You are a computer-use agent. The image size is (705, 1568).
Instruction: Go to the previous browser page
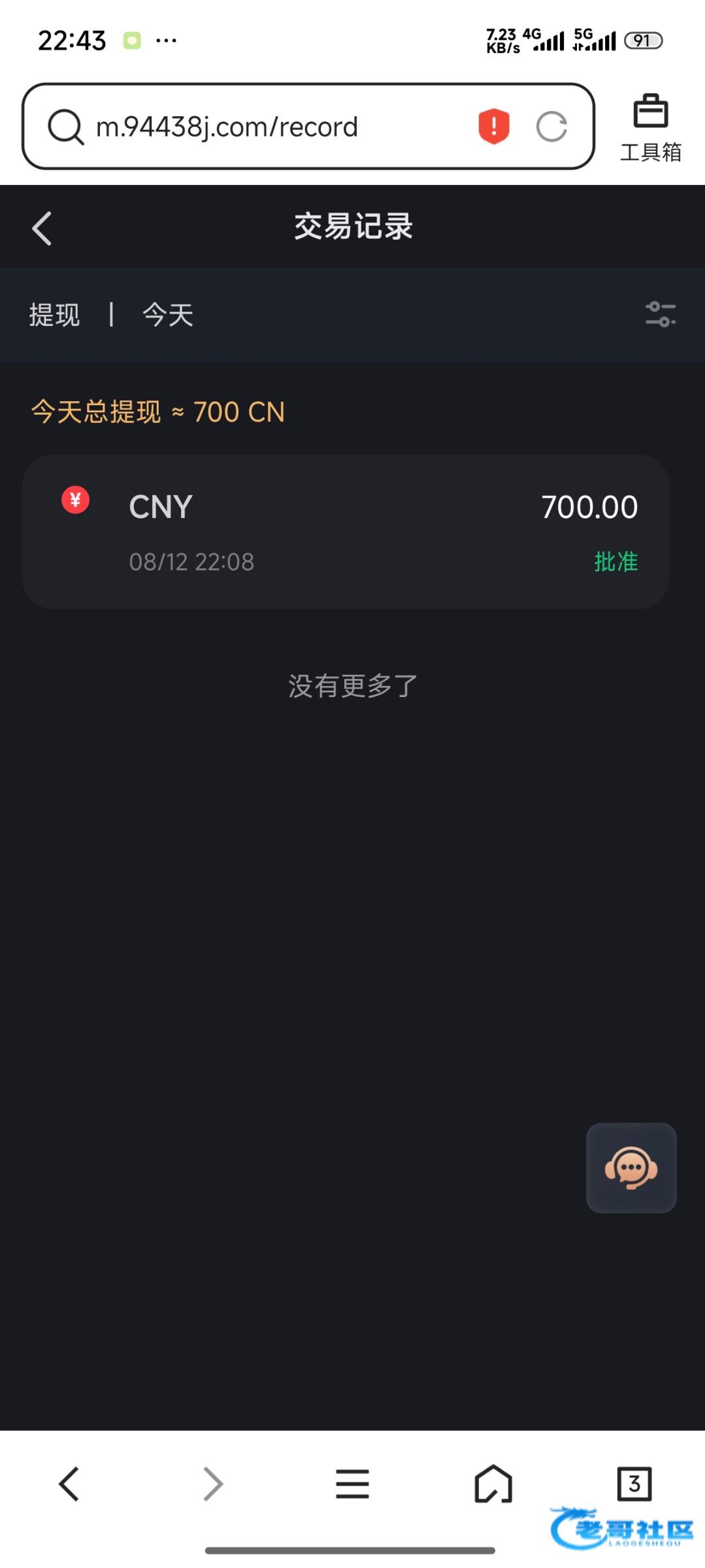tap(69, 1484)
